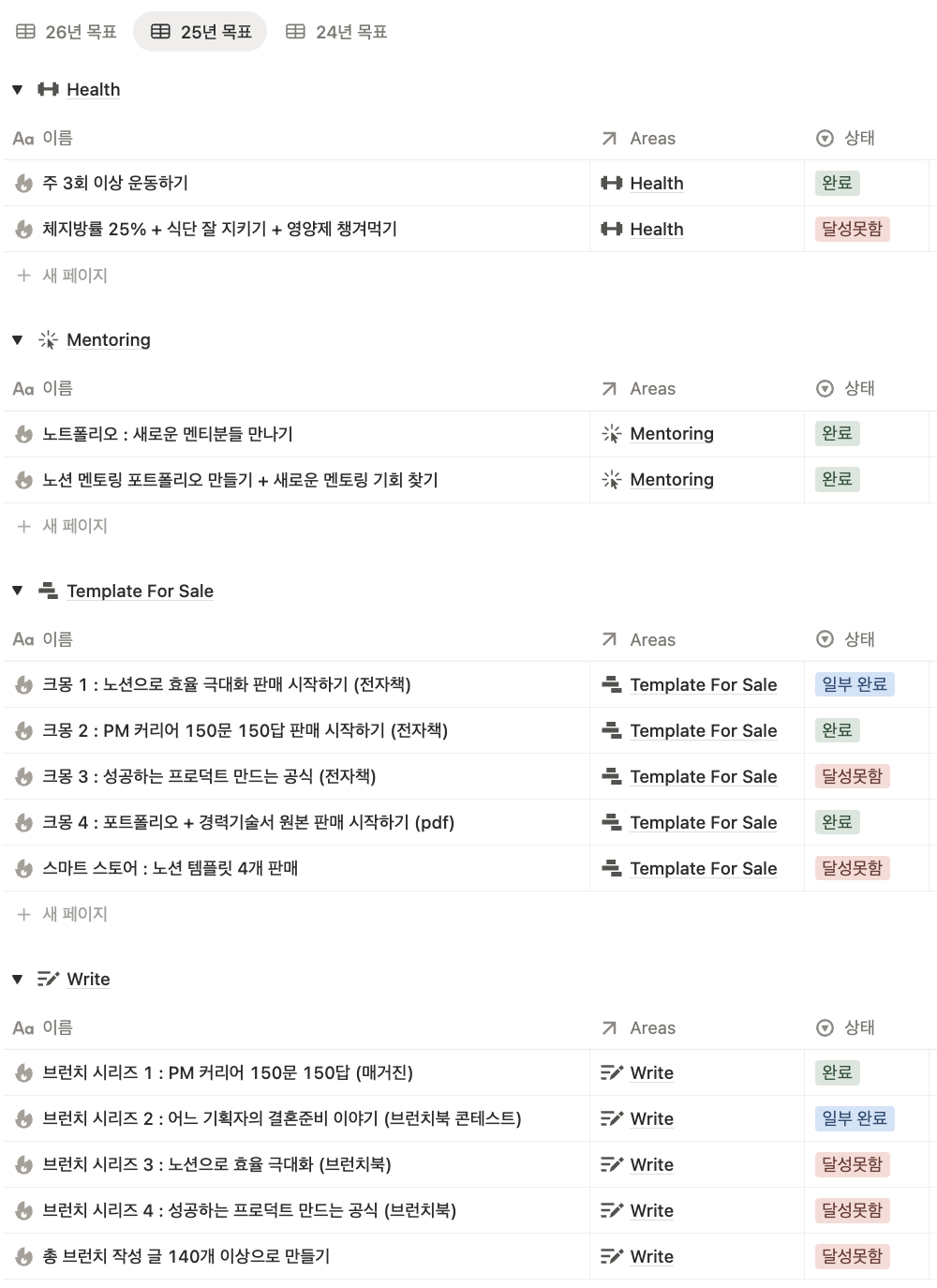
Task: Open the 스마트 스토어 노션 템플릿 row
Action: [170, 868]
